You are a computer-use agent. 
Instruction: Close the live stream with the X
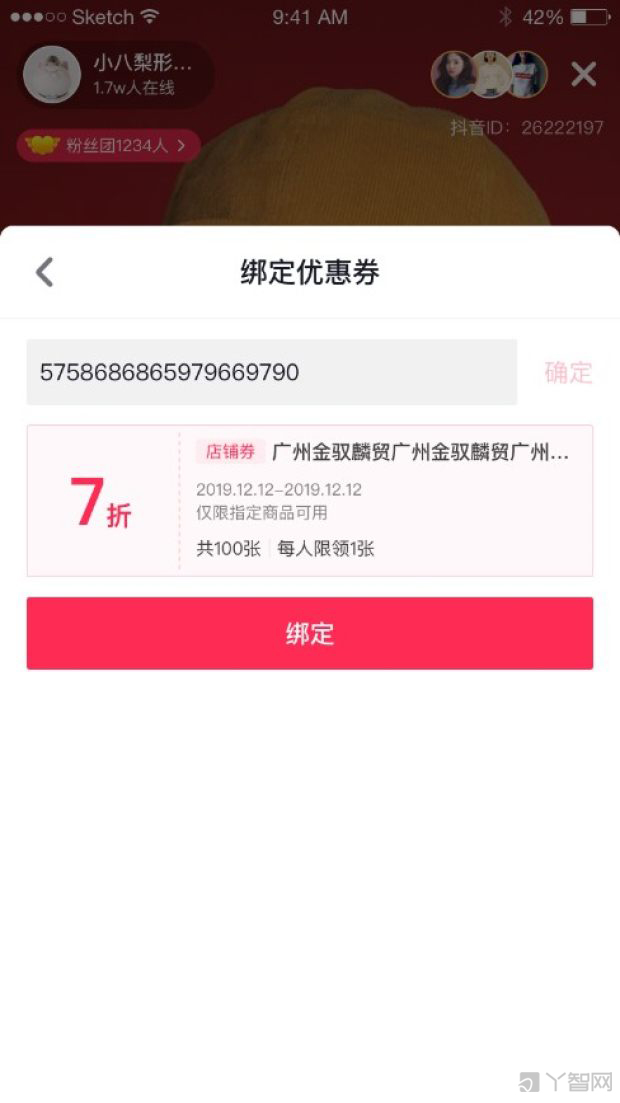(583, 74)
